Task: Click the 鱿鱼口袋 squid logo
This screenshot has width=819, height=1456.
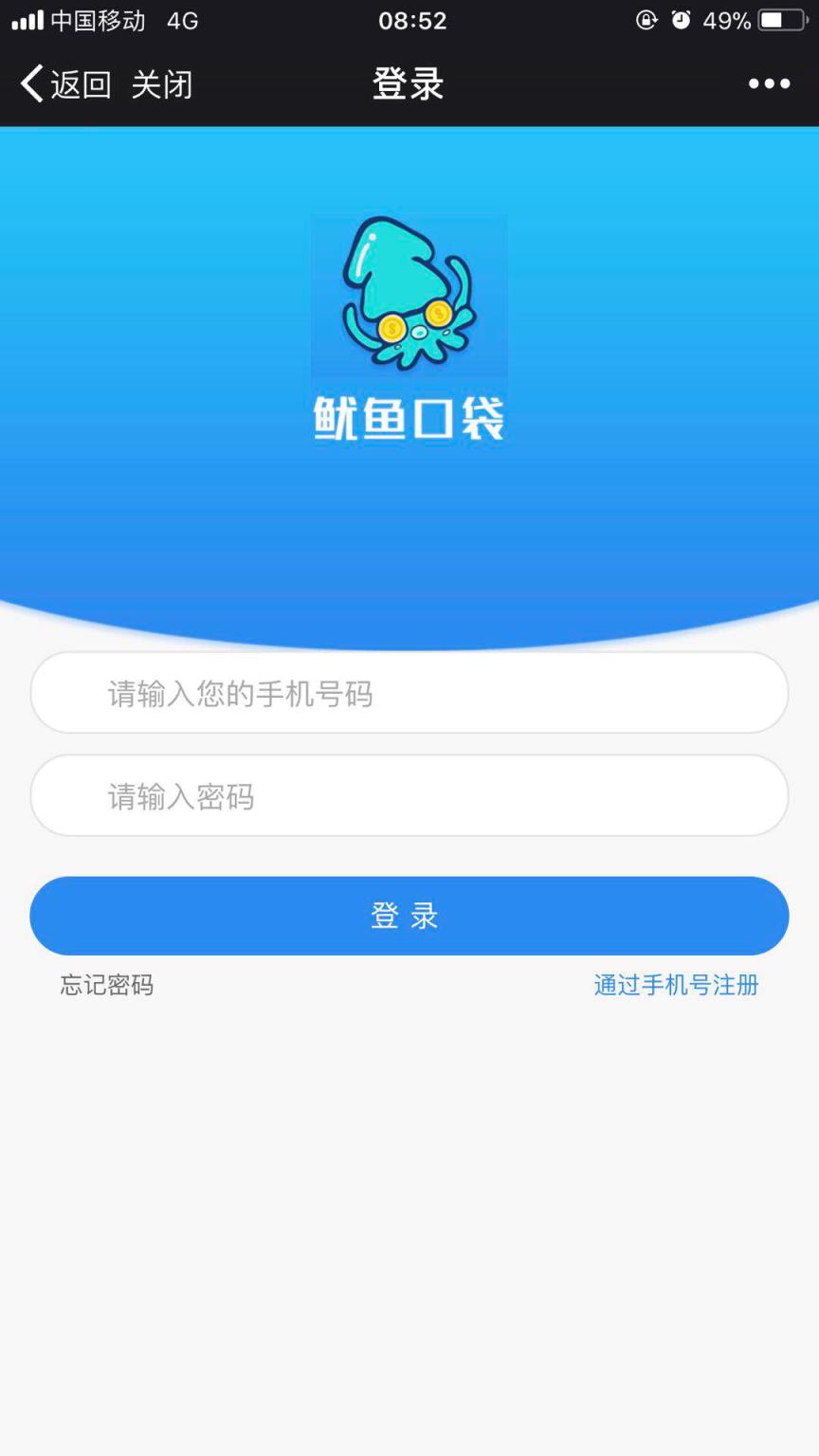Action: click(x=409, y=296)
